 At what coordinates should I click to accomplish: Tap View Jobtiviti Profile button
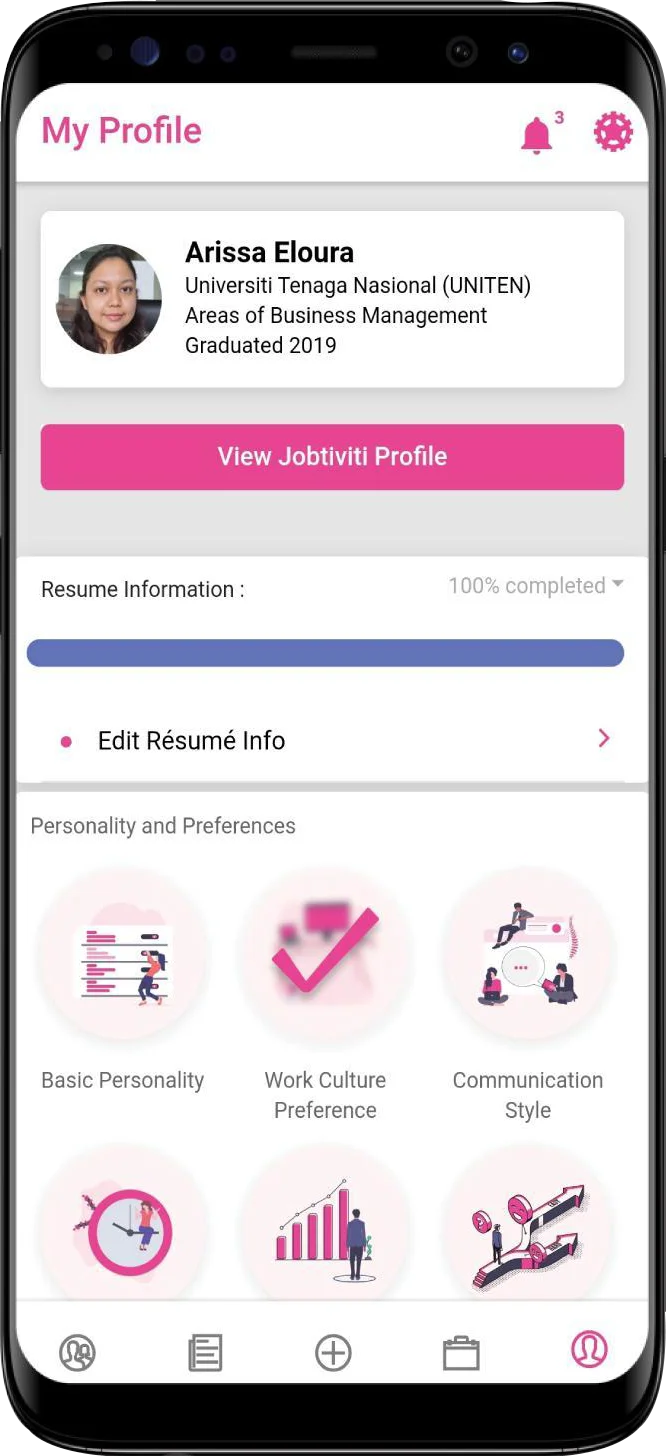(332, 457)
